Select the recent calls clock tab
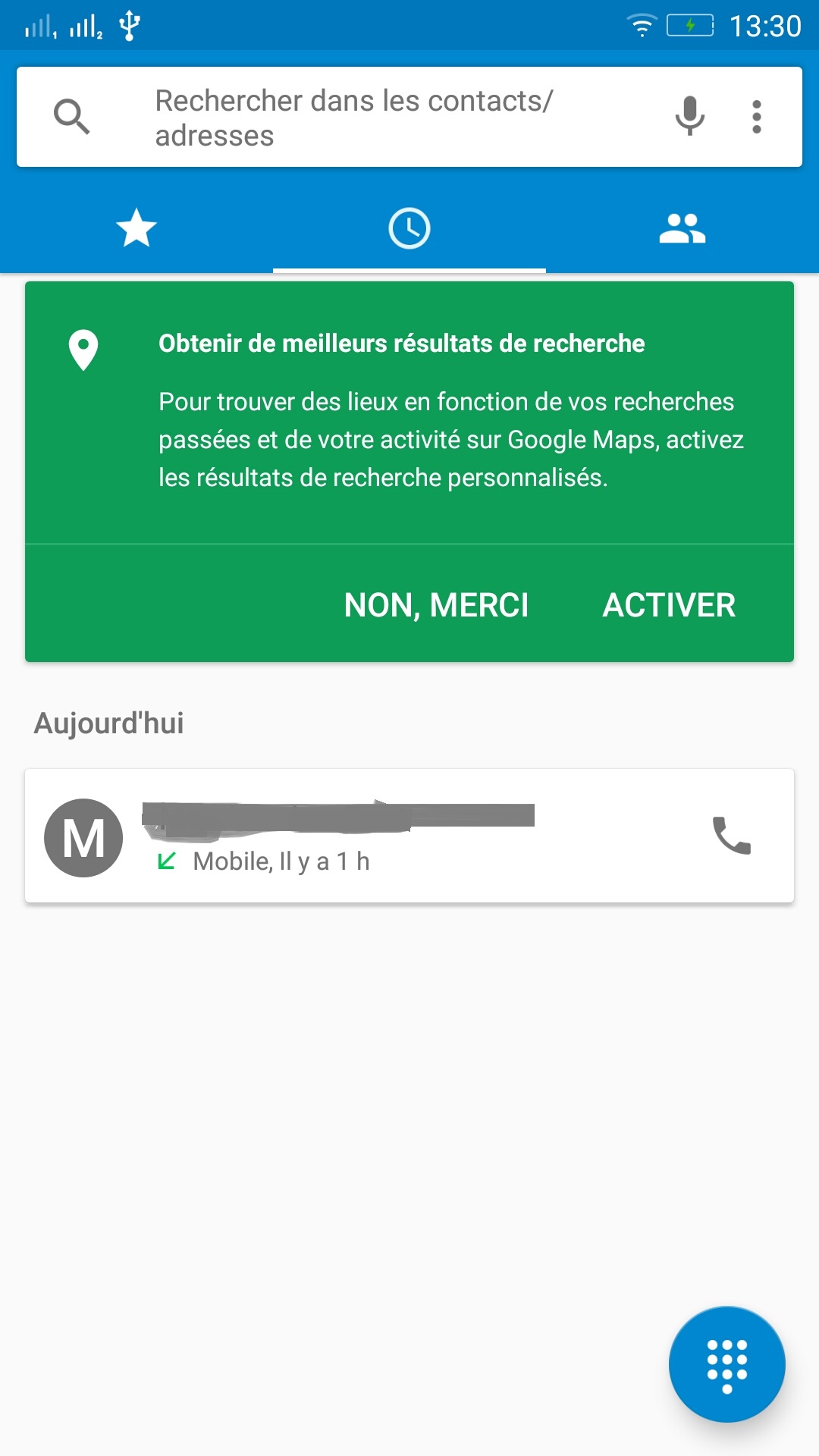The image size is (819, 1456). [409, 228]
